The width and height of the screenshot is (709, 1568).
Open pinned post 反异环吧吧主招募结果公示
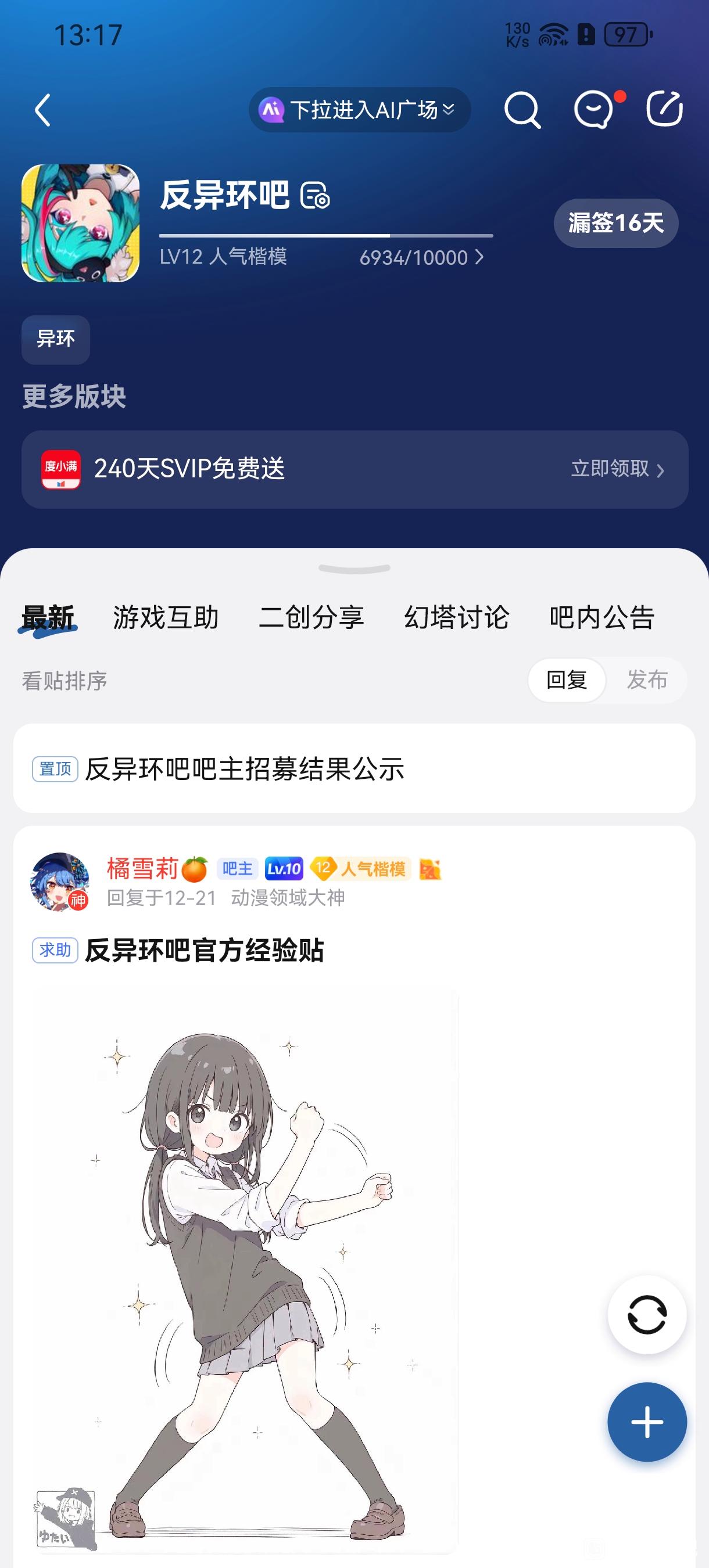[244, 769]
